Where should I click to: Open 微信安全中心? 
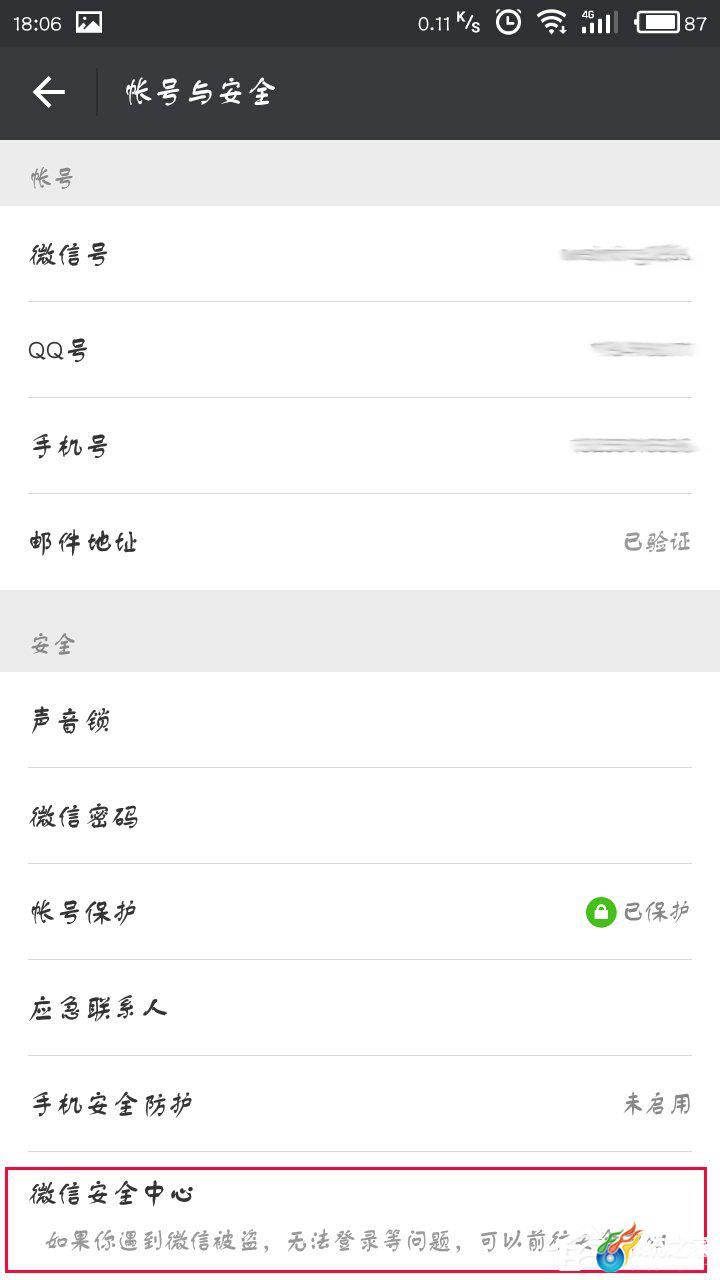coord(360,1220)
